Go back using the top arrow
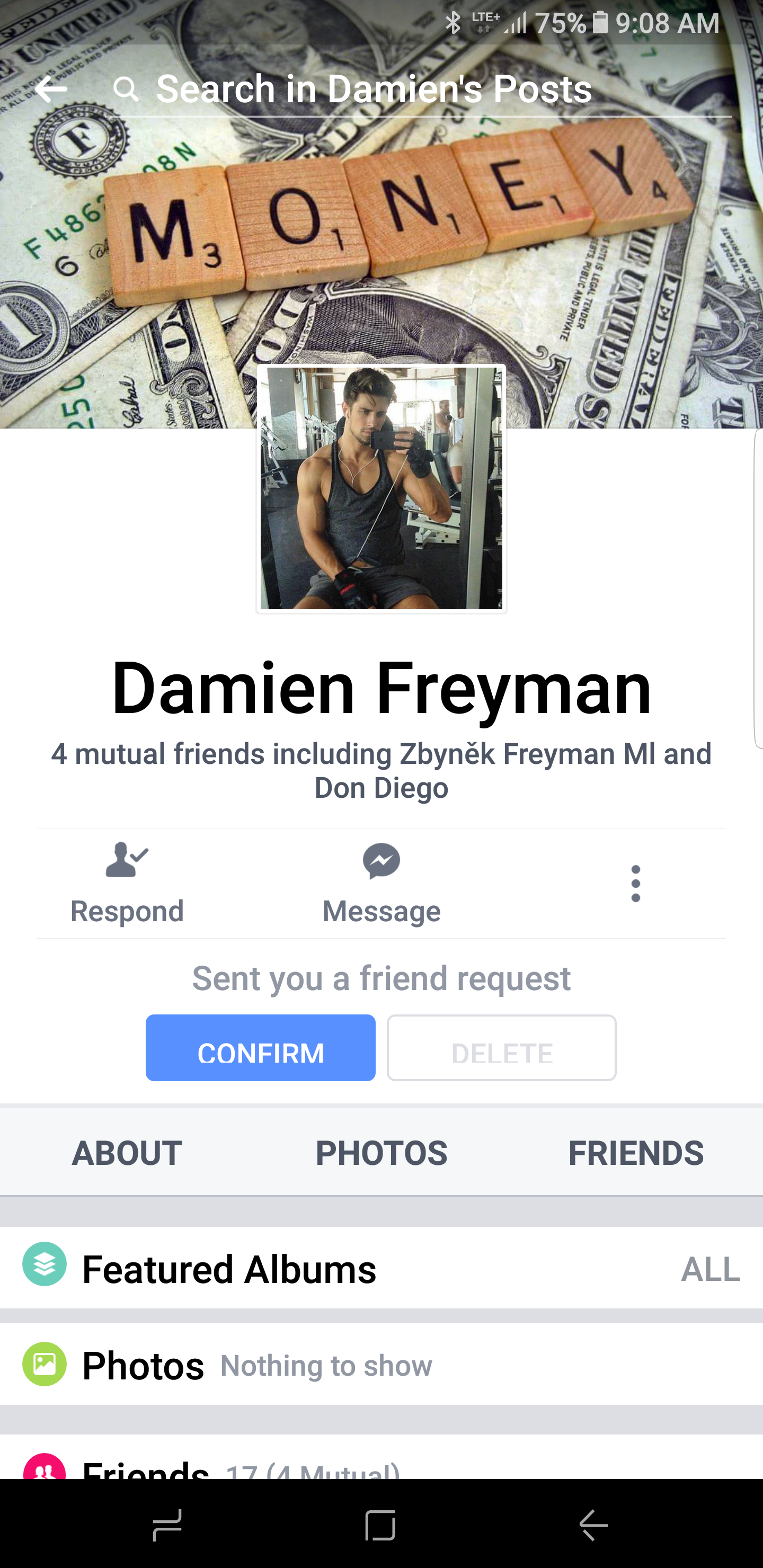Screen dimensions: 763x1568 [x=51, y=90]
